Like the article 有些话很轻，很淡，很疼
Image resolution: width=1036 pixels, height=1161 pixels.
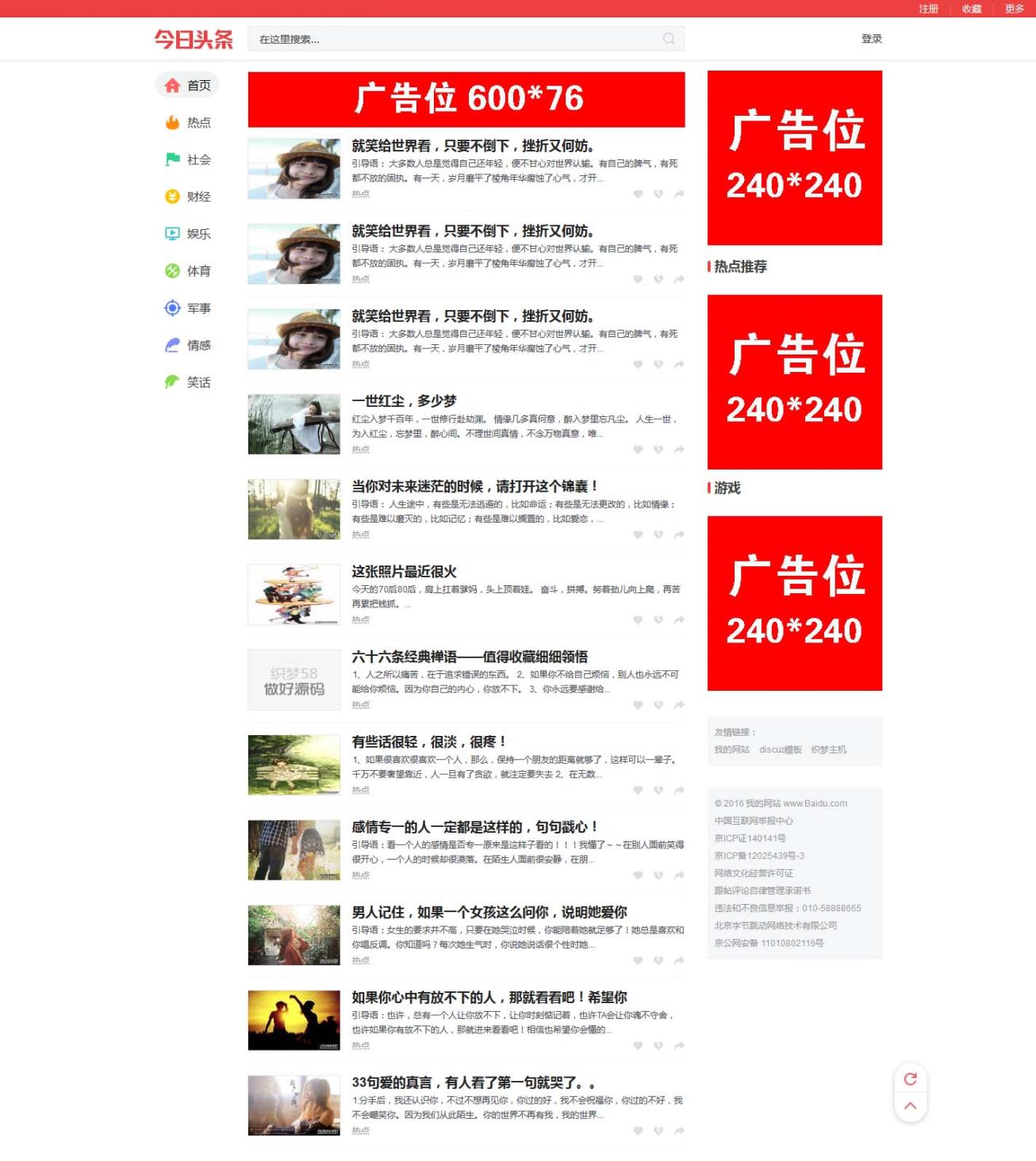tap(638, 790)
